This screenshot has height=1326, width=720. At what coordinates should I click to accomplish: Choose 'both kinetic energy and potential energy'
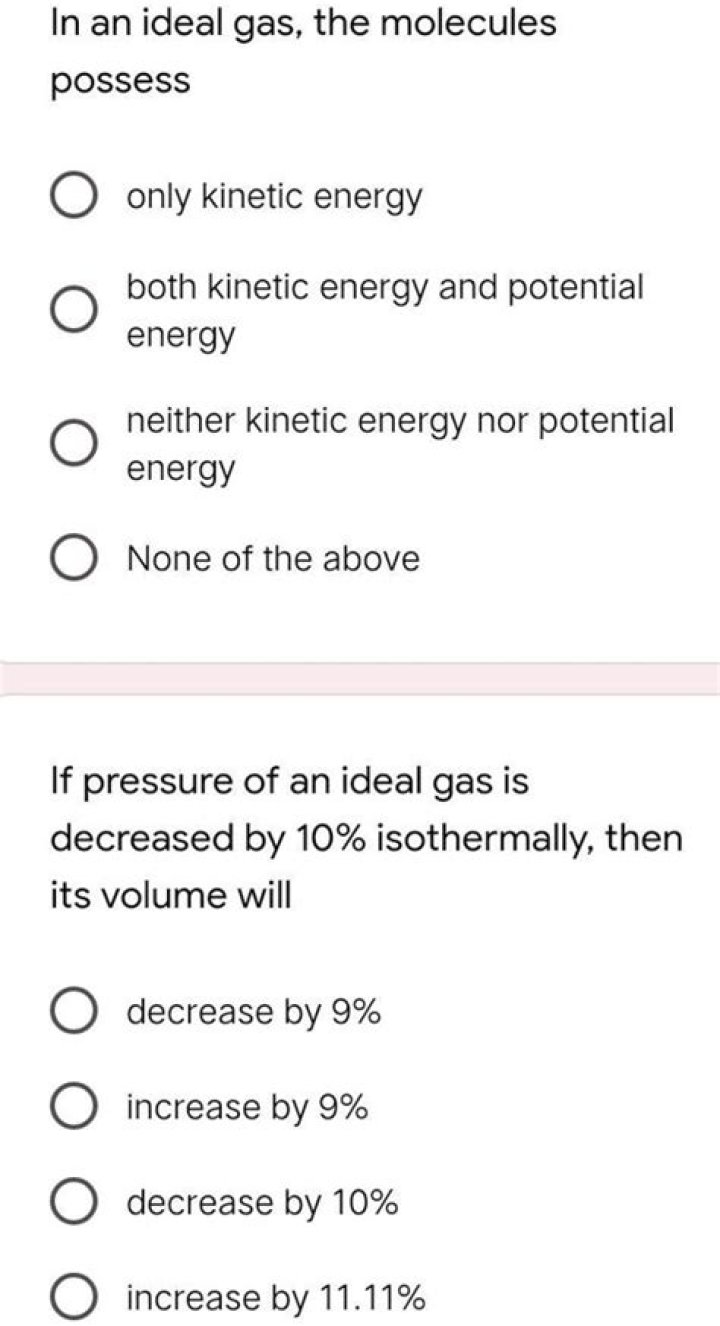(x=73, y=310)
